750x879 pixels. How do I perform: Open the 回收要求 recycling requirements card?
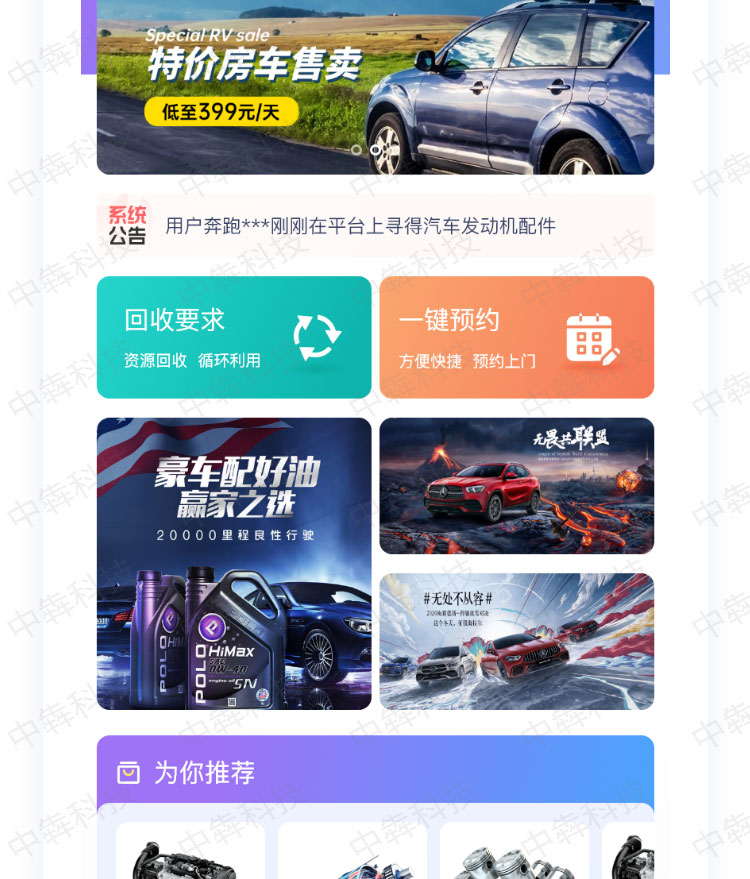coord(233,337)
